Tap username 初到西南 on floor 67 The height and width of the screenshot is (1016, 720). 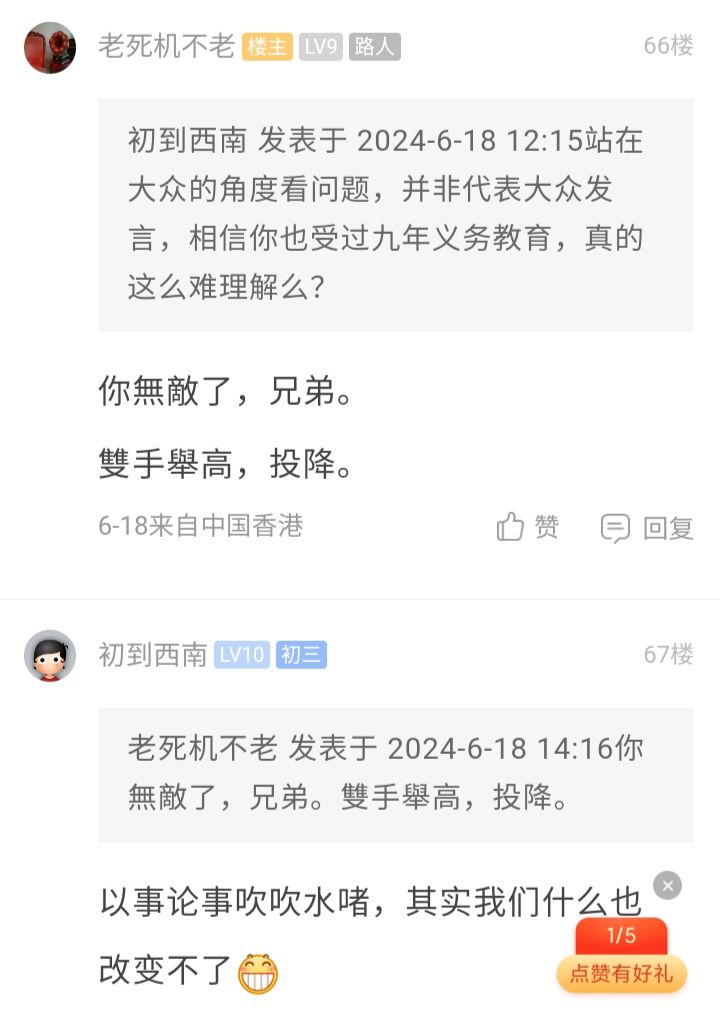click(x=152, y=655)
